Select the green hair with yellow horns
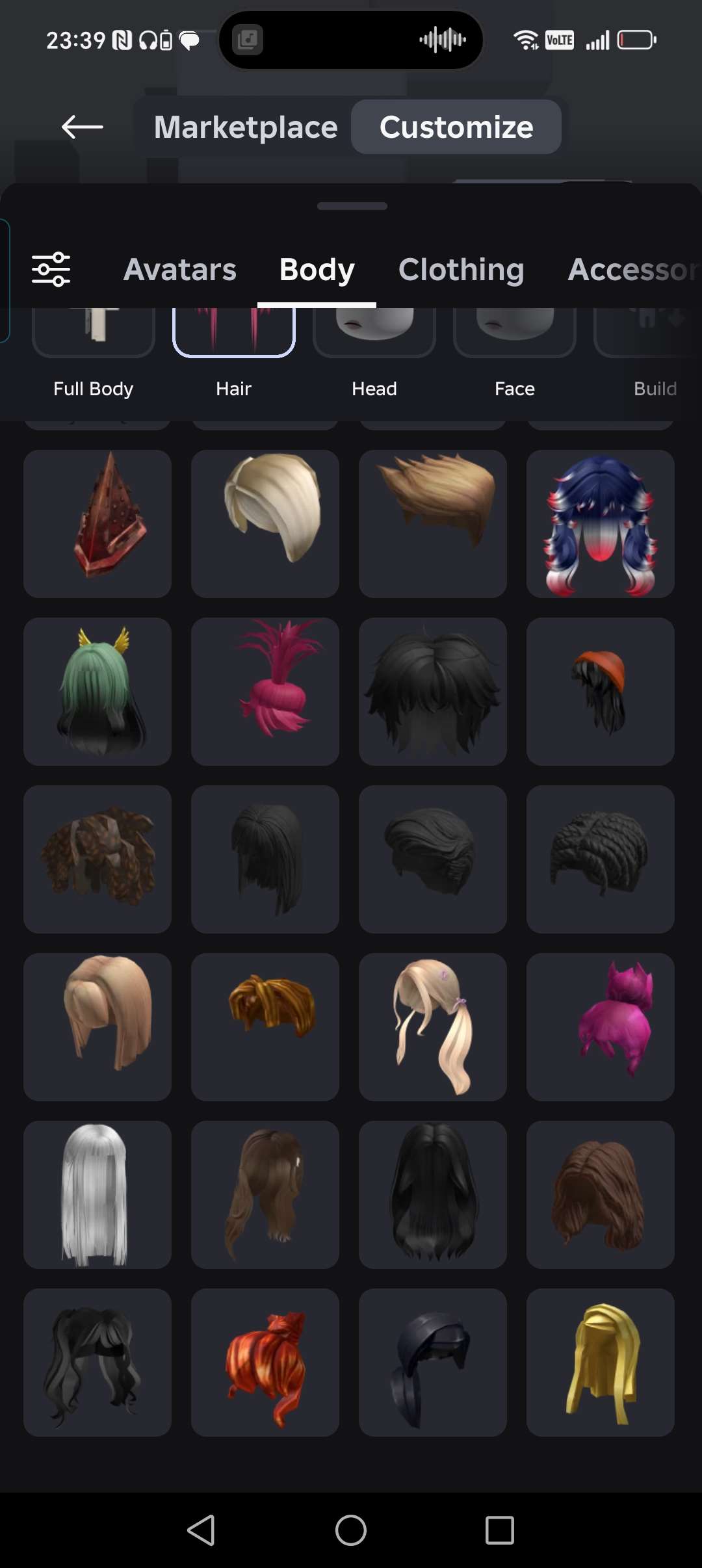702x1568 pixels. coord(97,691)
